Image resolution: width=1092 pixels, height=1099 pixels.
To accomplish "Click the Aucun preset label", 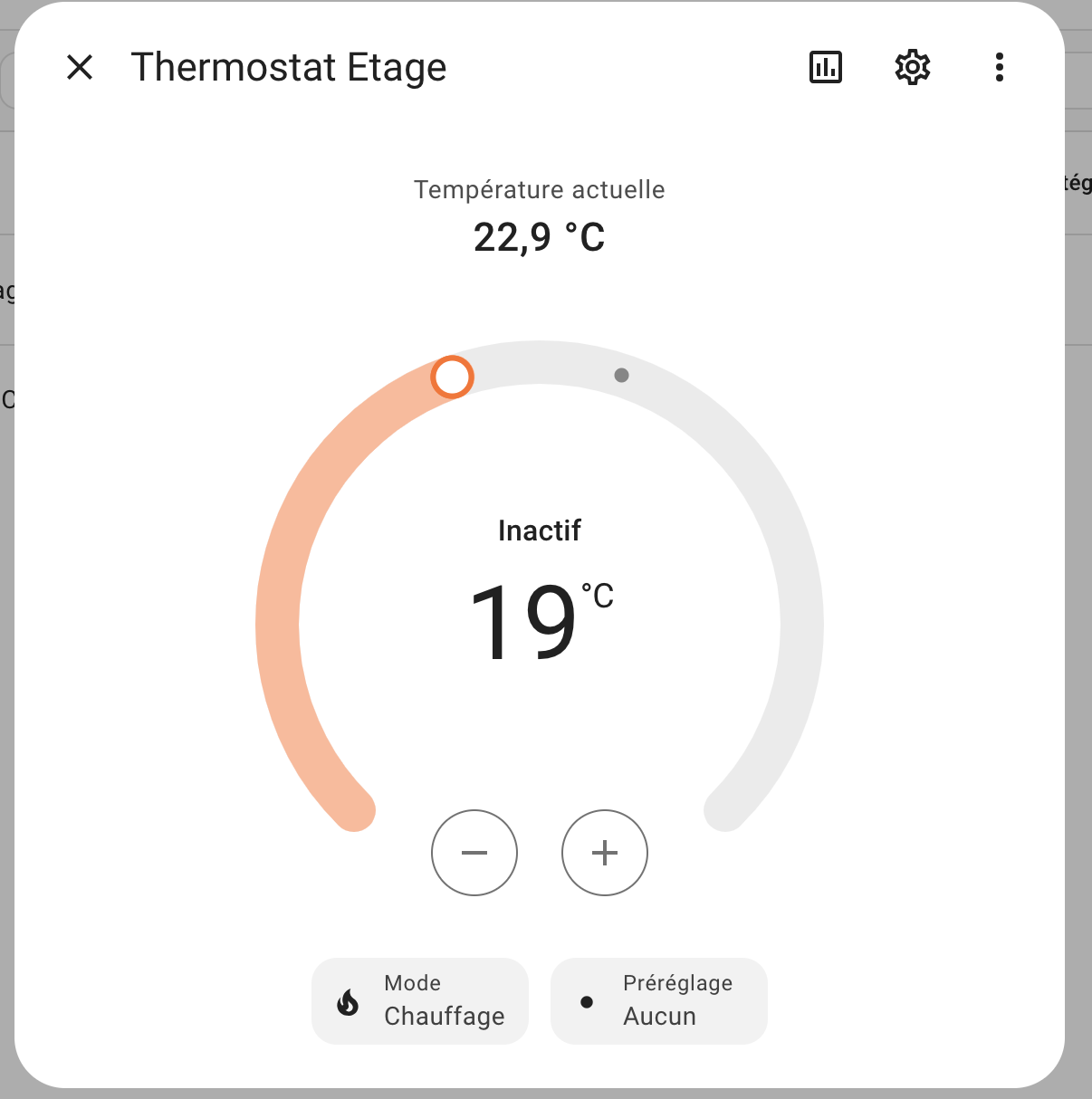I will pos(660,1016).
